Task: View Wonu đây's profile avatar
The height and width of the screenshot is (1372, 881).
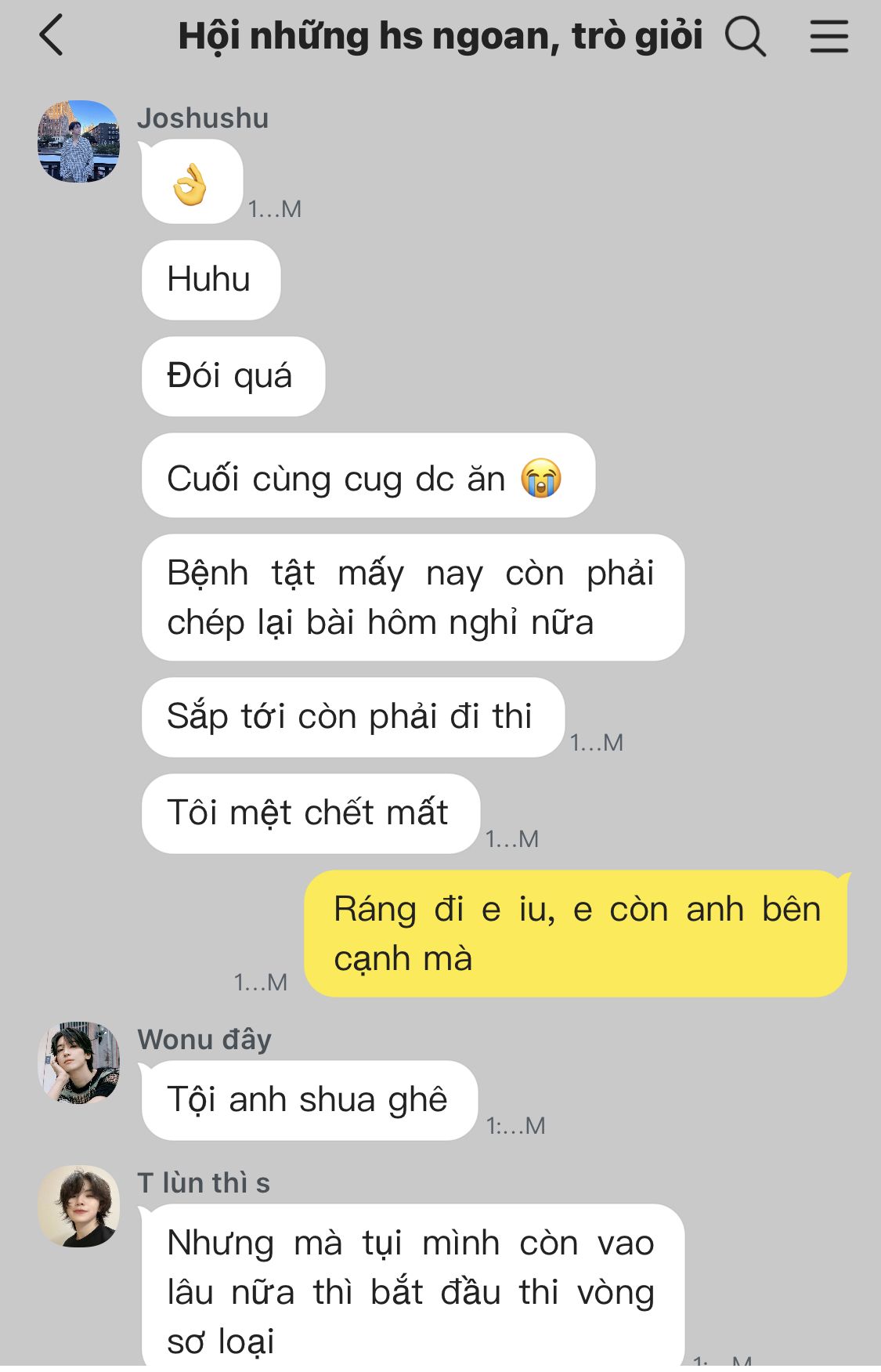Action: (x=79, y=1062)
